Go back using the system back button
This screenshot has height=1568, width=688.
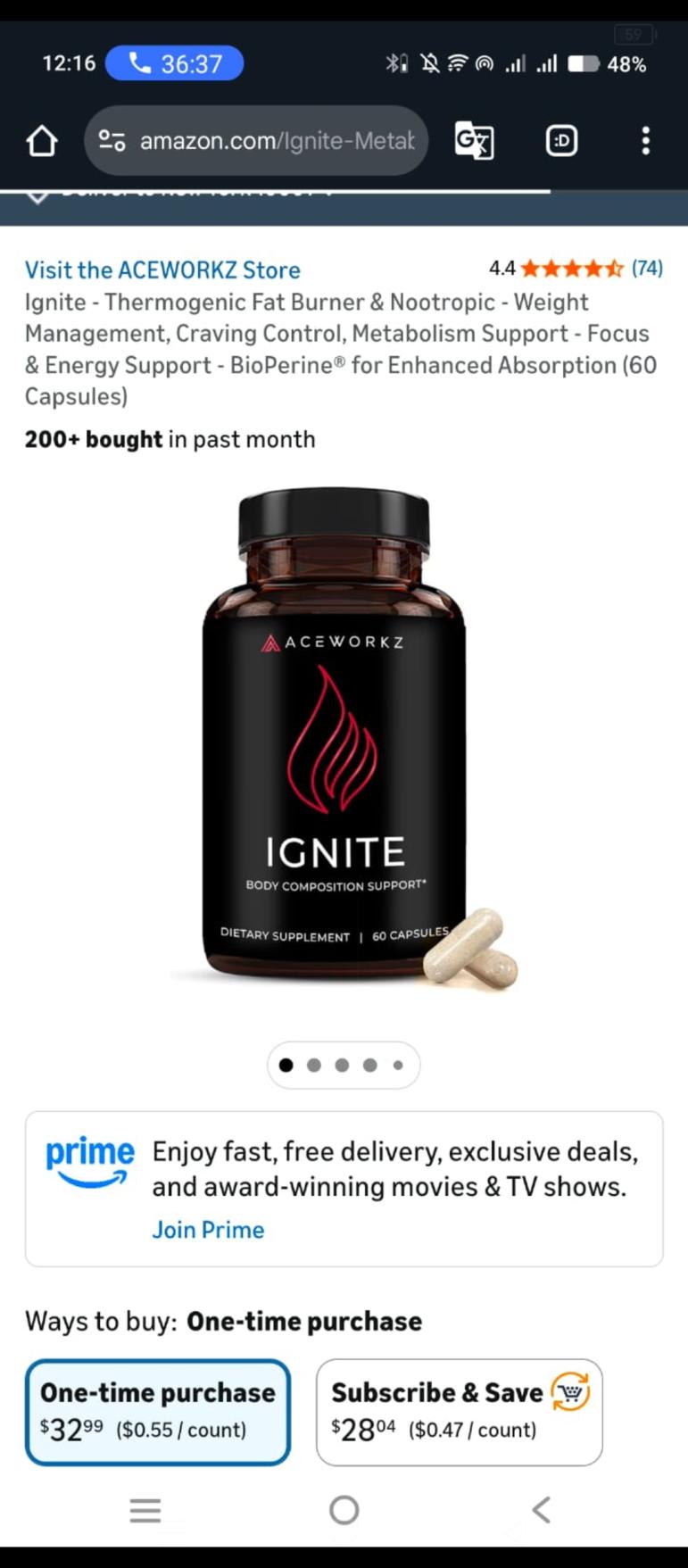541,1510
